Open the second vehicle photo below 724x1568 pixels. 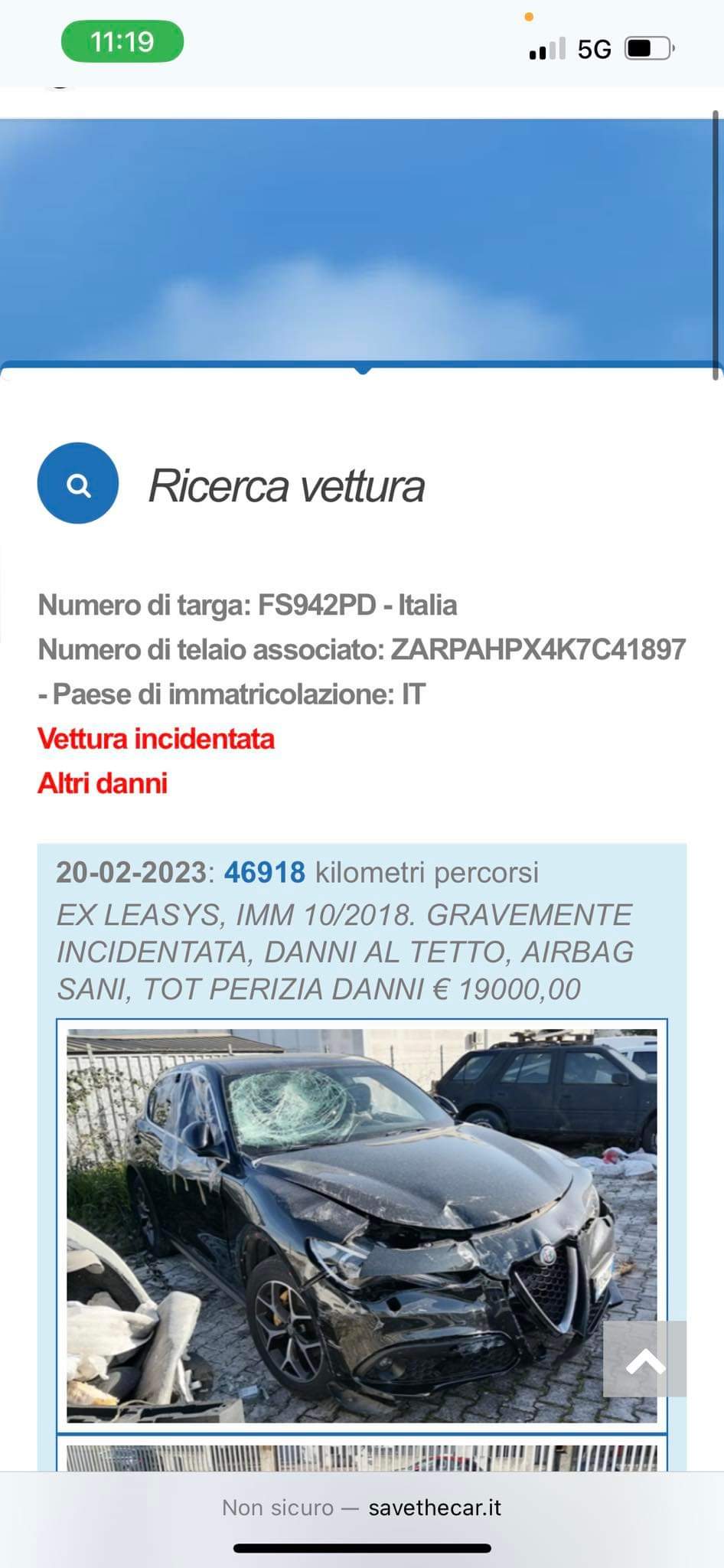click(x=361, y=1456)
